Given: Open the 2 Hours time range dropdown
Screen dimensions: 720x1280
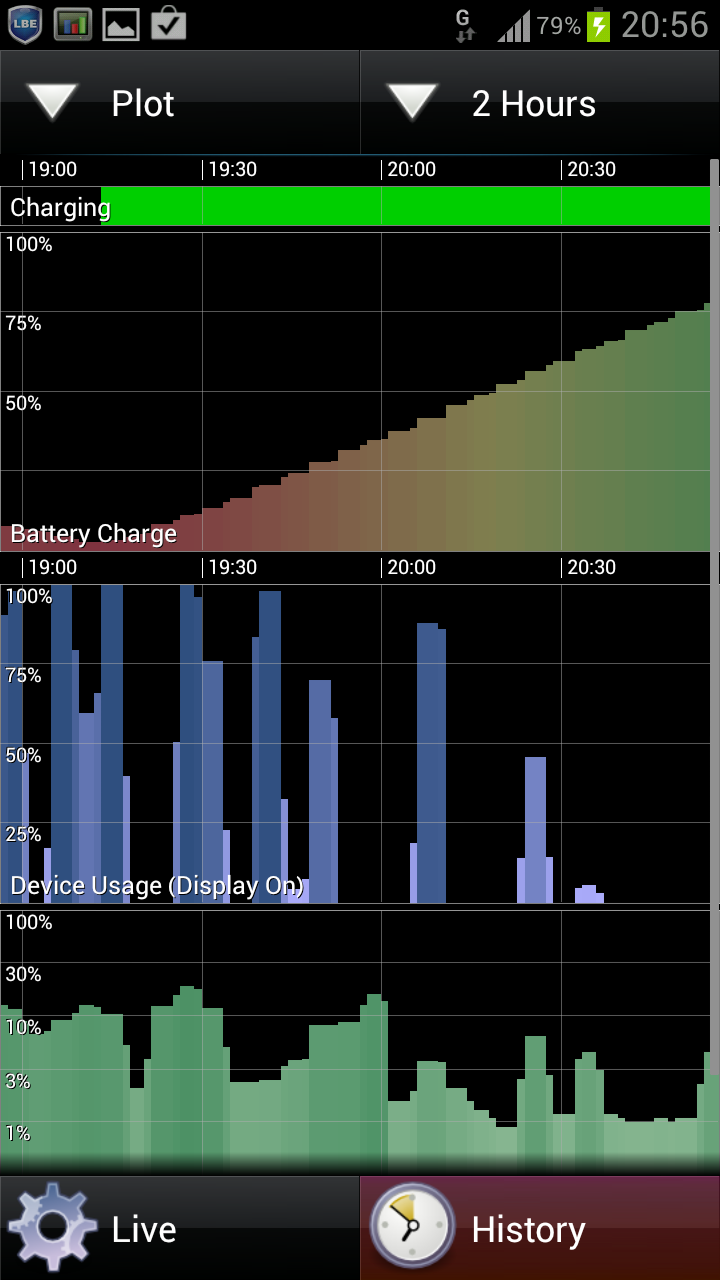Looking at the screenshot, I should [540, 103].
